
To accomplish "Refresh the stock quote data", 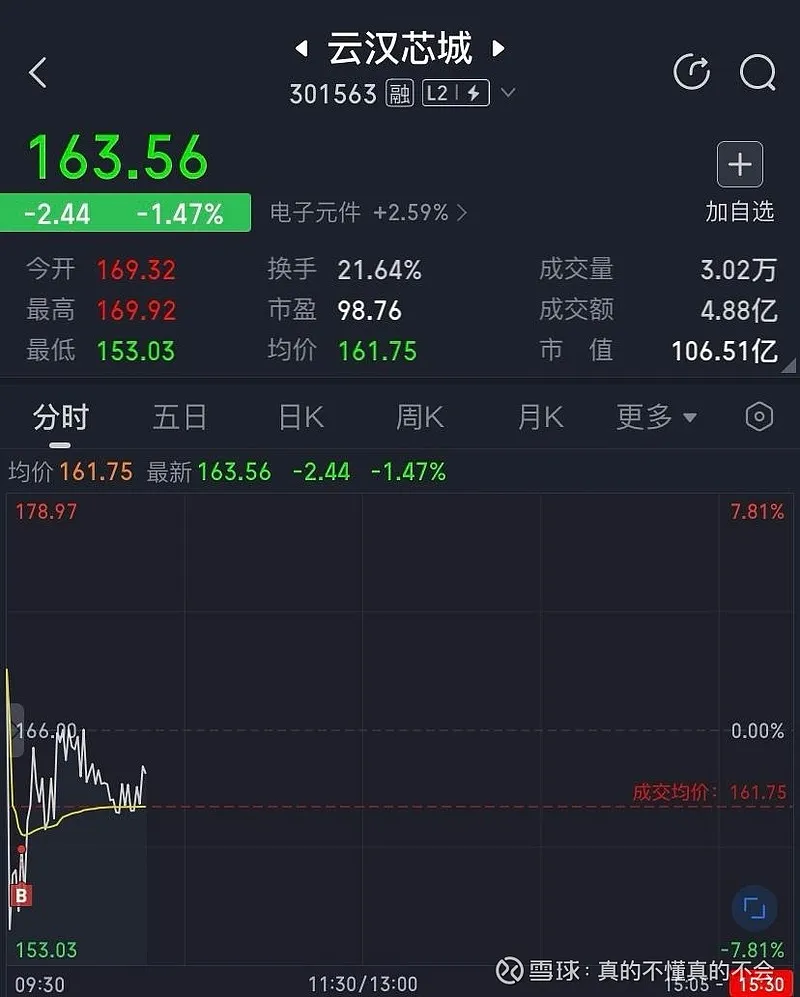I will point(692,72).
